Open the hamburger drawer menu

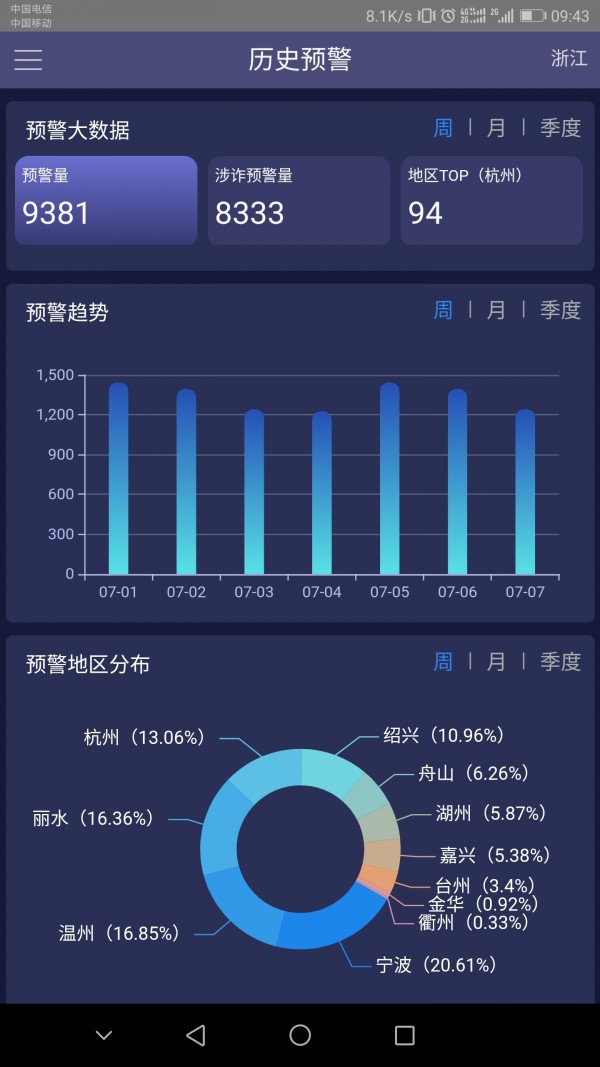[29, 60]
